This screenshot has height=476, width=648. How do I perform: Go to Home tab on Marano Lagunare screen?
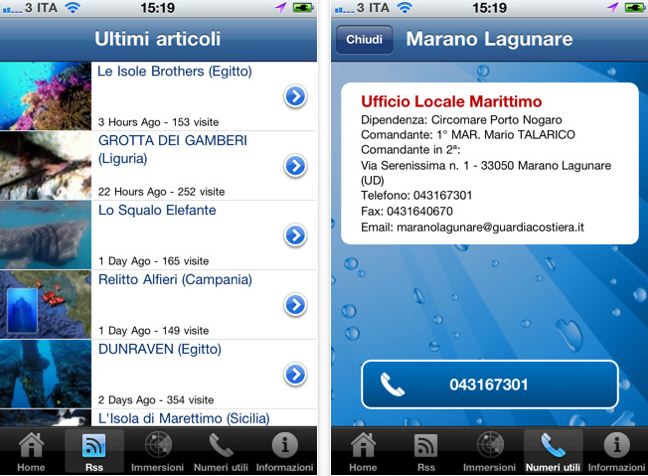coord(363,451)
